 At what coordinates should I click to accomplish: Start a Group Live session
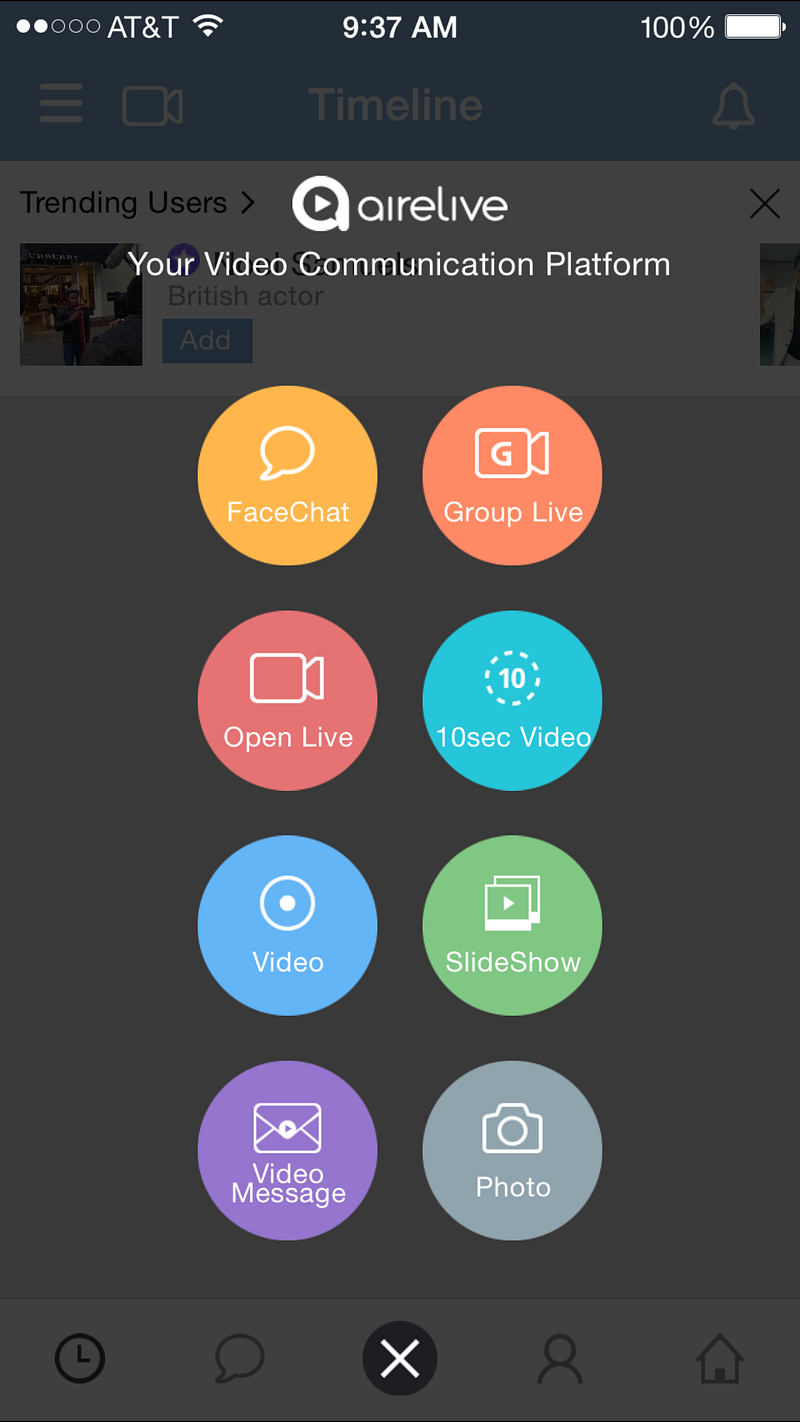click(512, 476)
